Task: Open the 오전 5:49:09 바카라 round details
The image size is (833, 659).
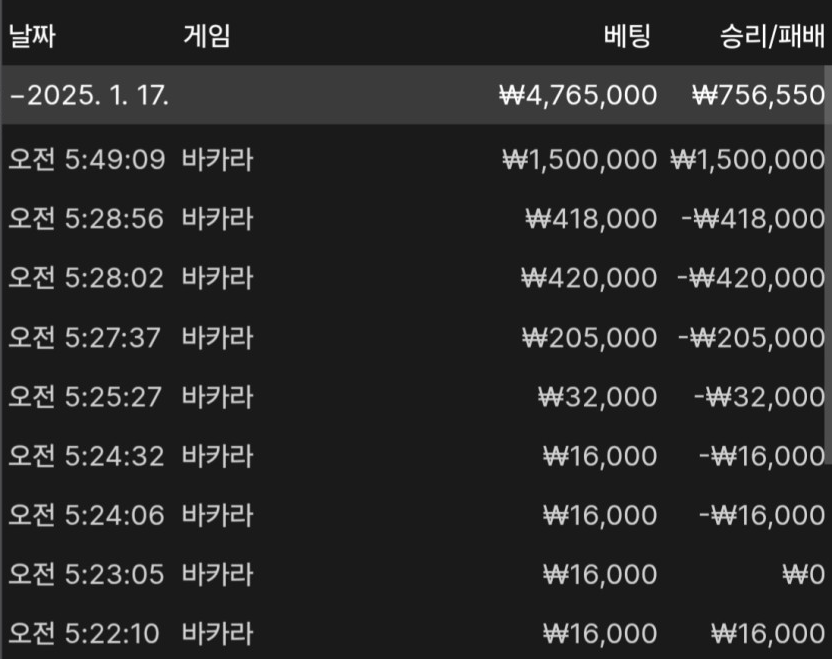Action: click(416, 159)
